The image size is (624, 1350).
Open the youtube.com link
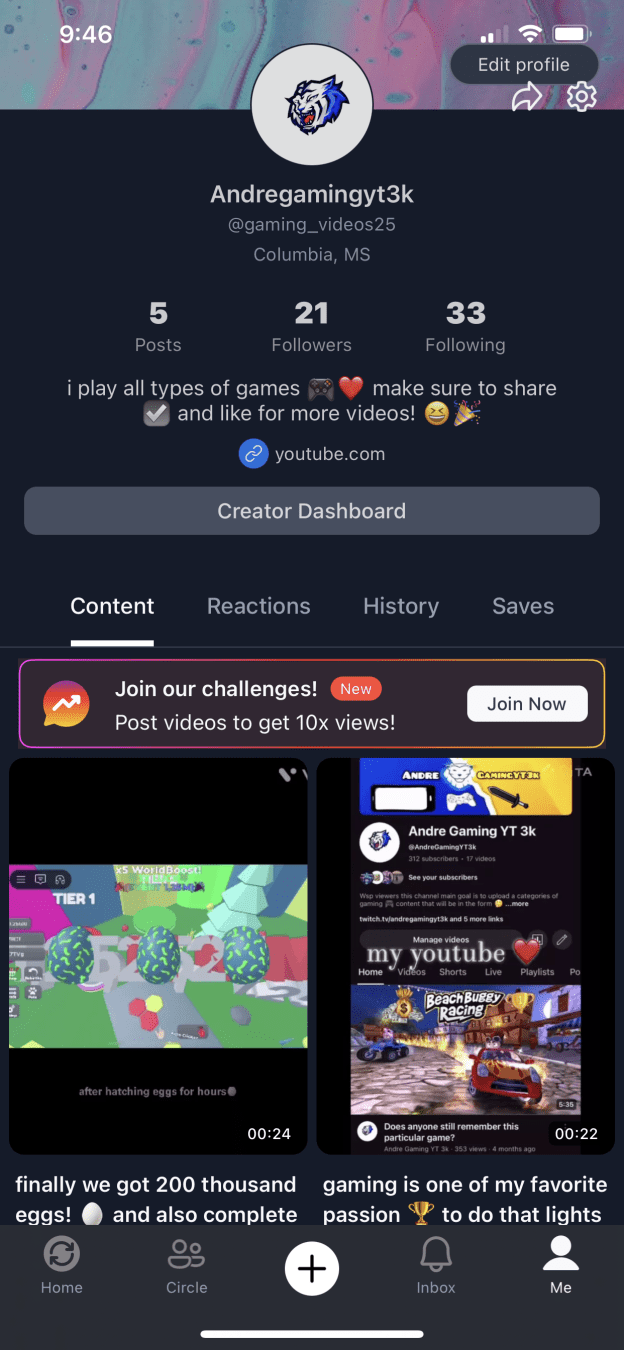pos(312,454)
